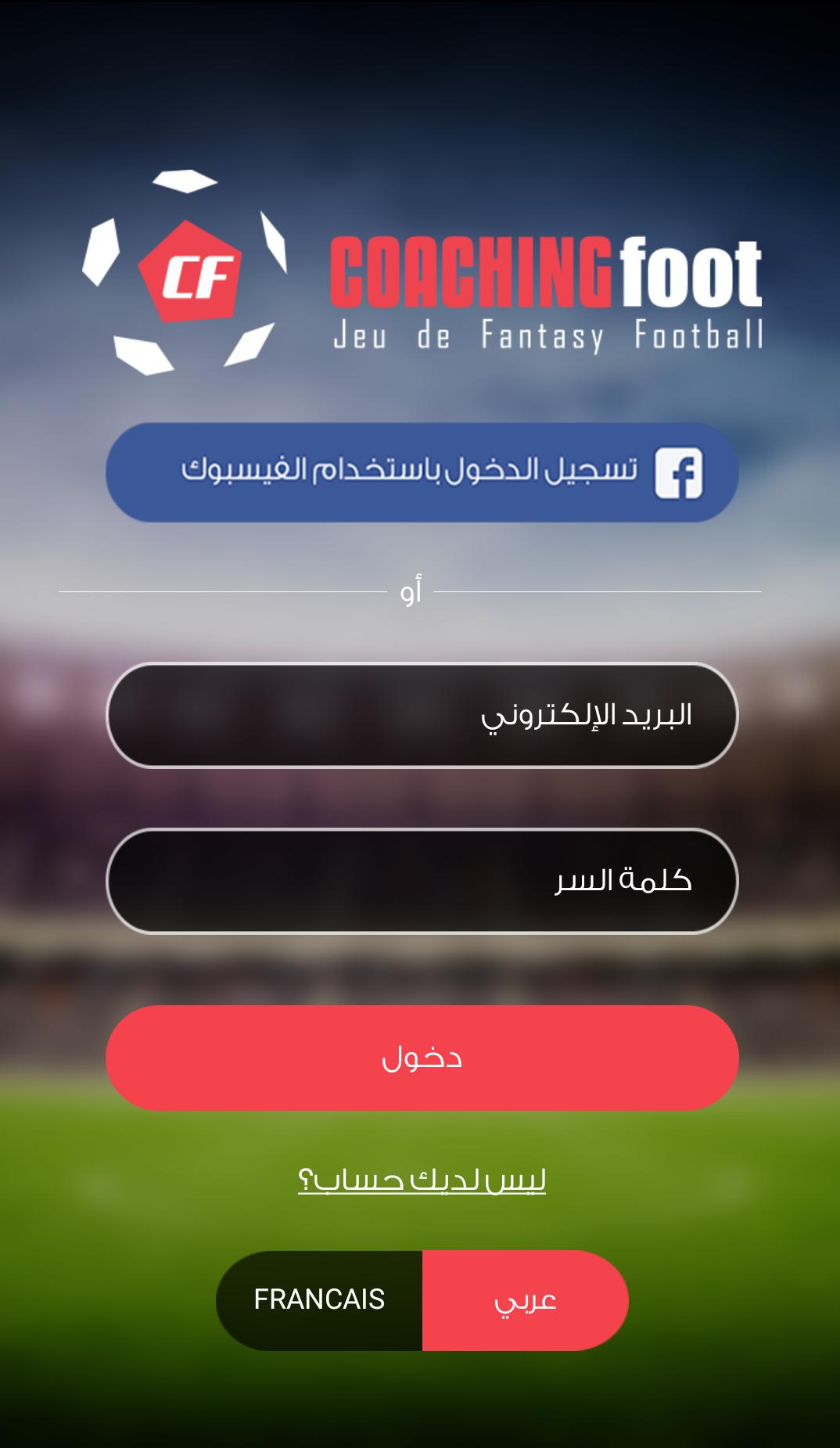Click the red دخول button background
The image size is (840, 1448).
coord(420,1057)
